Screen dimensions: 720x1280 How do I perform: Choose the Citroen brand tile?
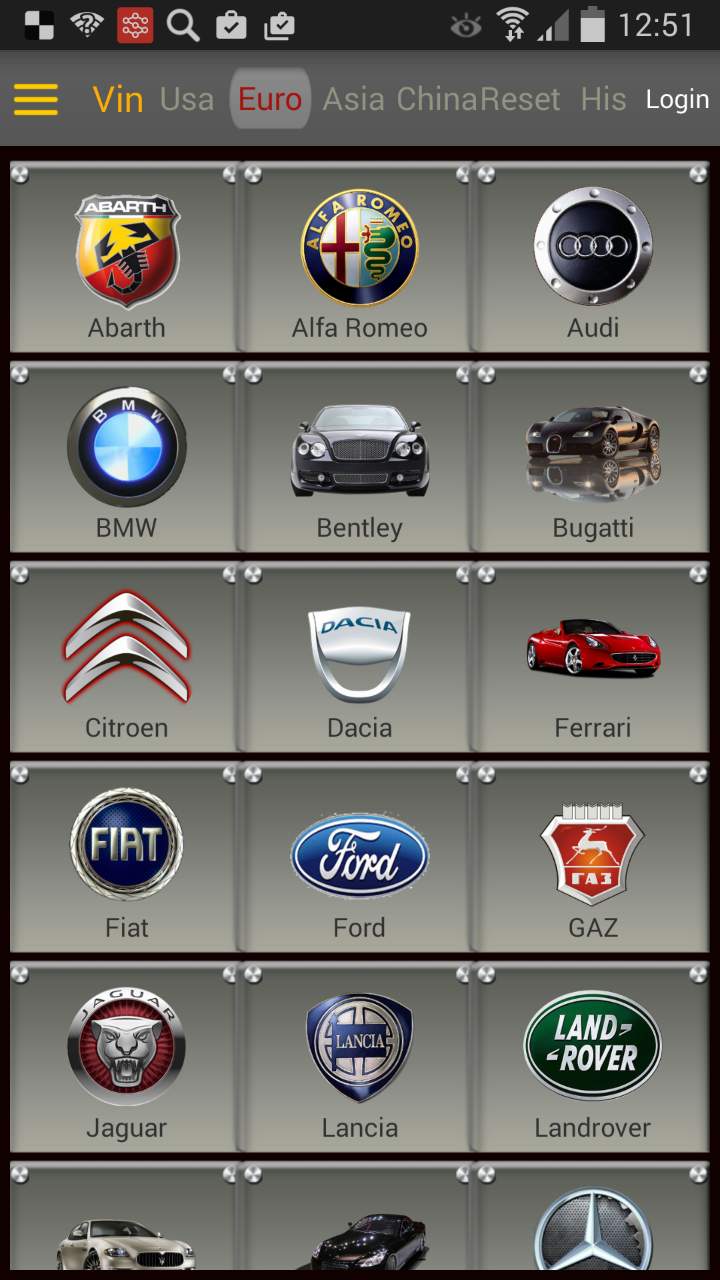coord(126,658)
